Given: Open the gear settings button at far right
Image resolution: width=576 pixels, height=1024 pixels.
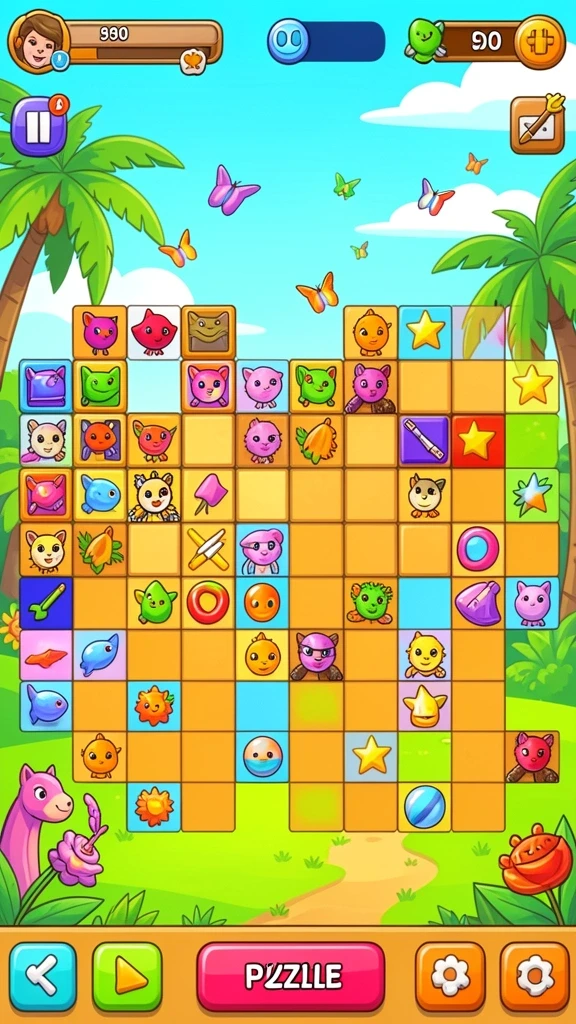Looking at the screenshot, I should [535, 976].
